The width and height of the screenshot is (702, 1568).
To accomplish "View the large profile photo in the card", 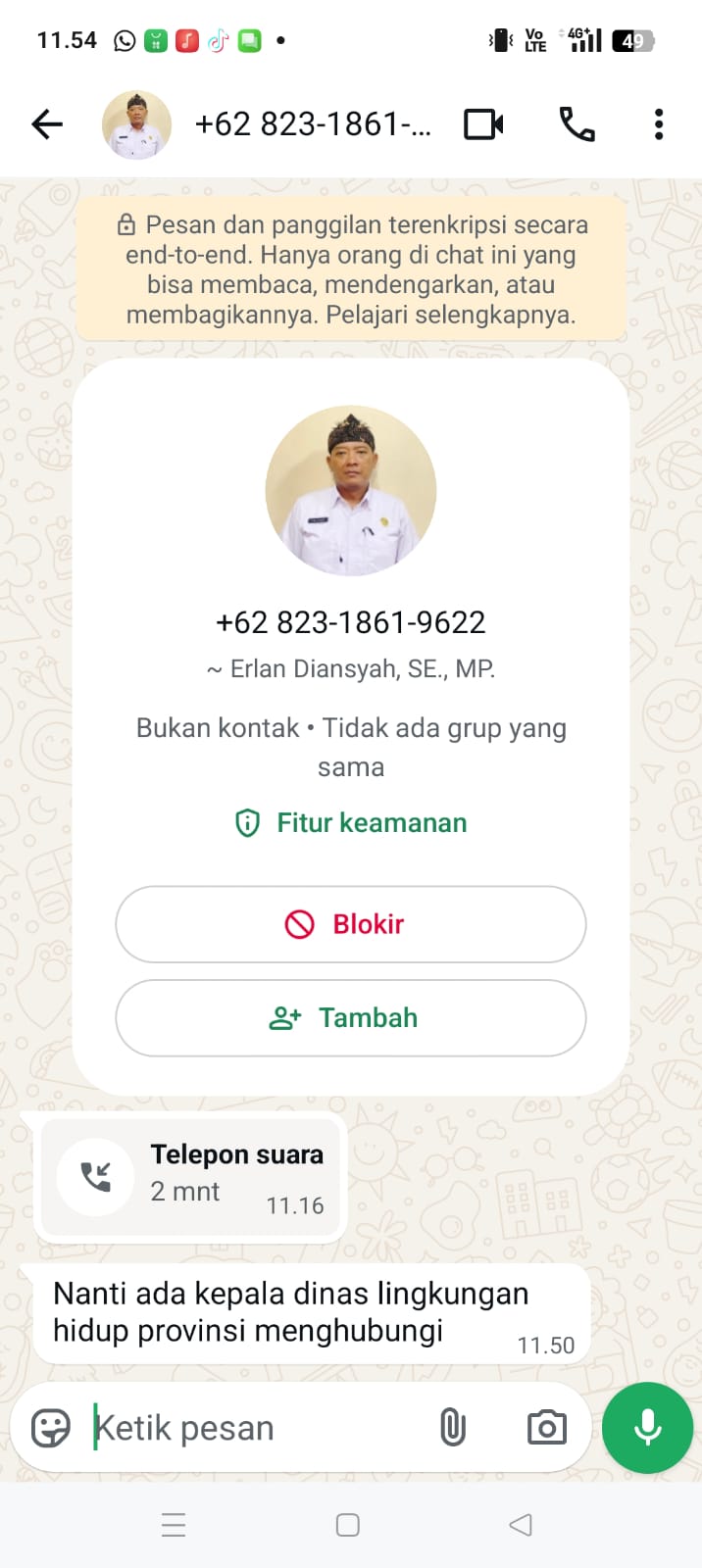I will coord(351,491).
